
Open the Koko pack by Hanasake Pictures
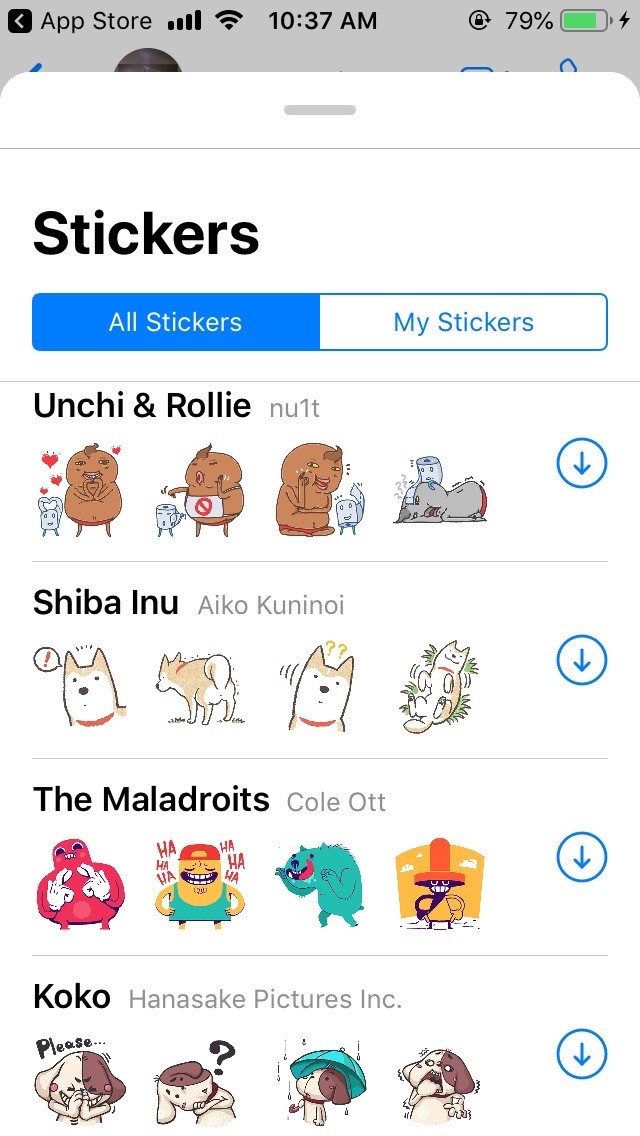click(x=72, y=997)
